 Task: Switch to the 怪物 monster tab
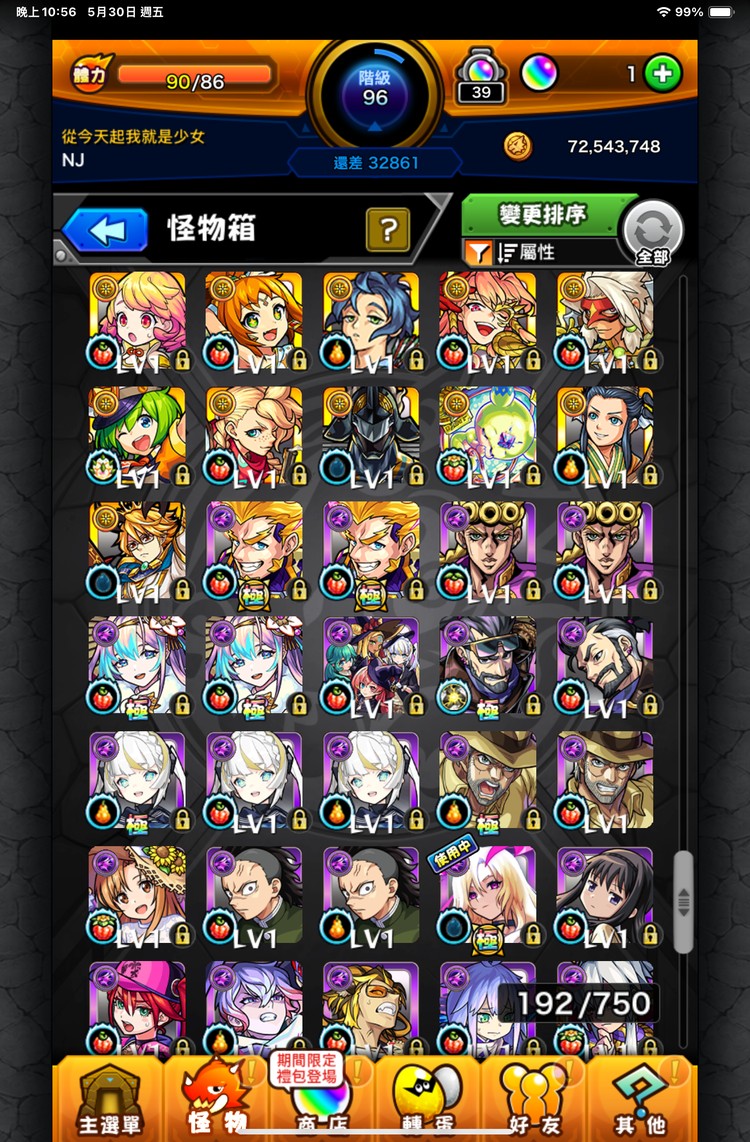point(216,1101)
